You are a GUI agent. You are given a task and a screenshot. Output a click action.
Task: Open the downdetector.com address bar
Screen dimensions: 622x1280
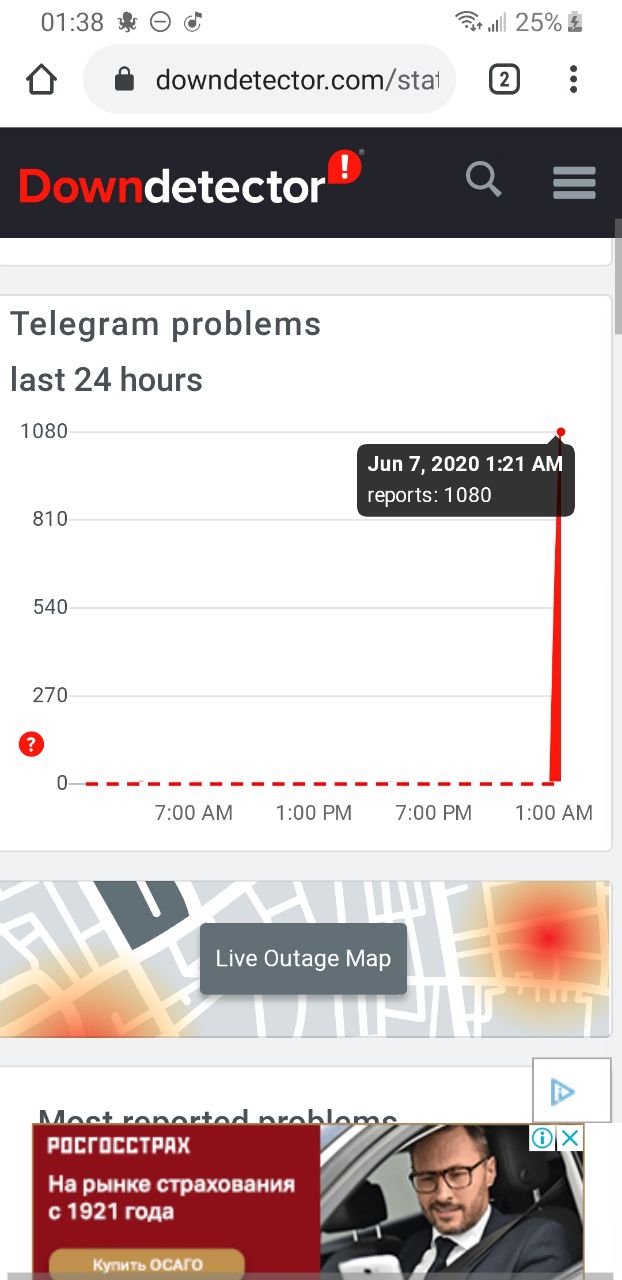tap(269, 79)
